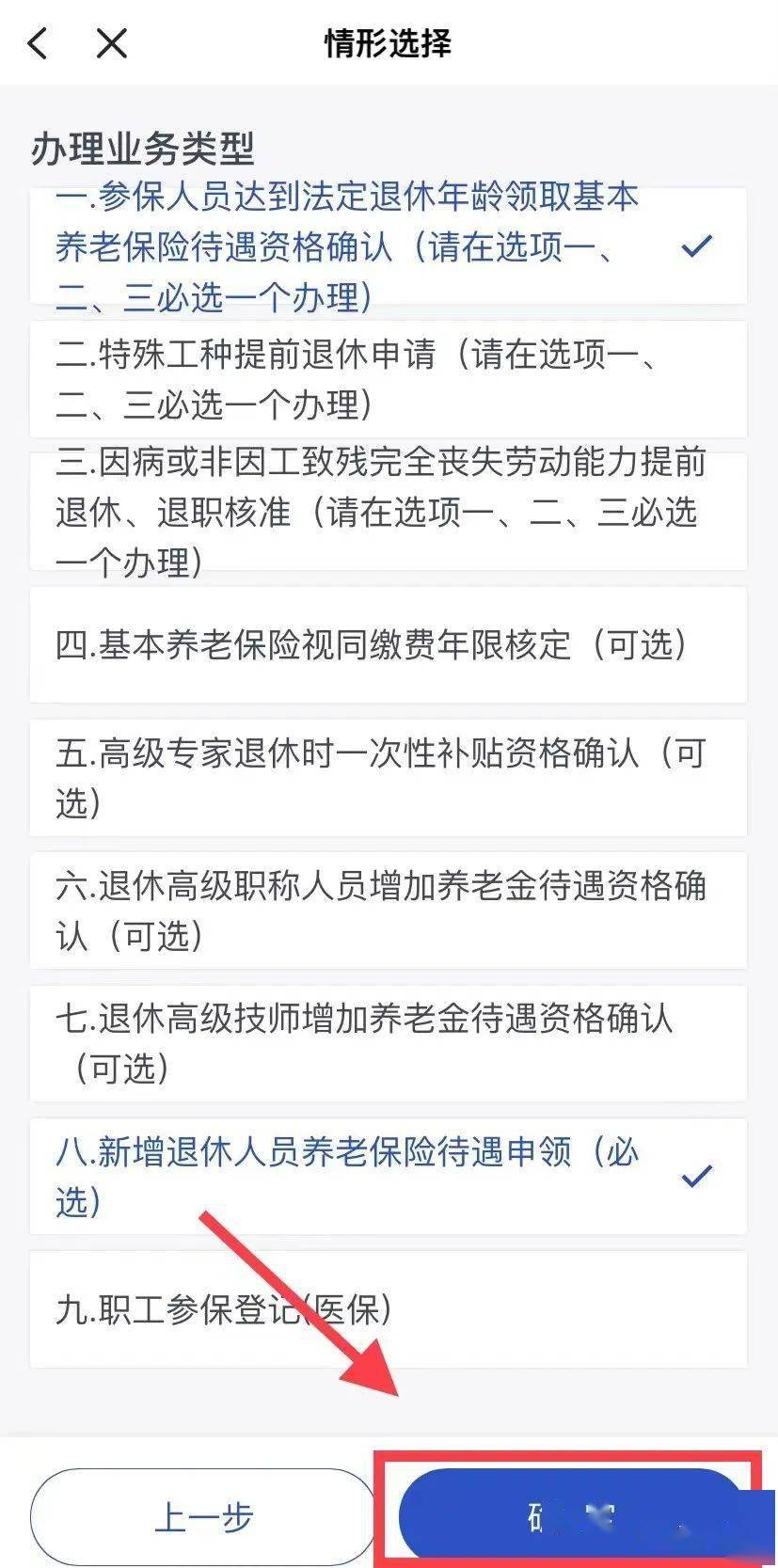Tap the back arrow at top left

[x=38, y=43]
